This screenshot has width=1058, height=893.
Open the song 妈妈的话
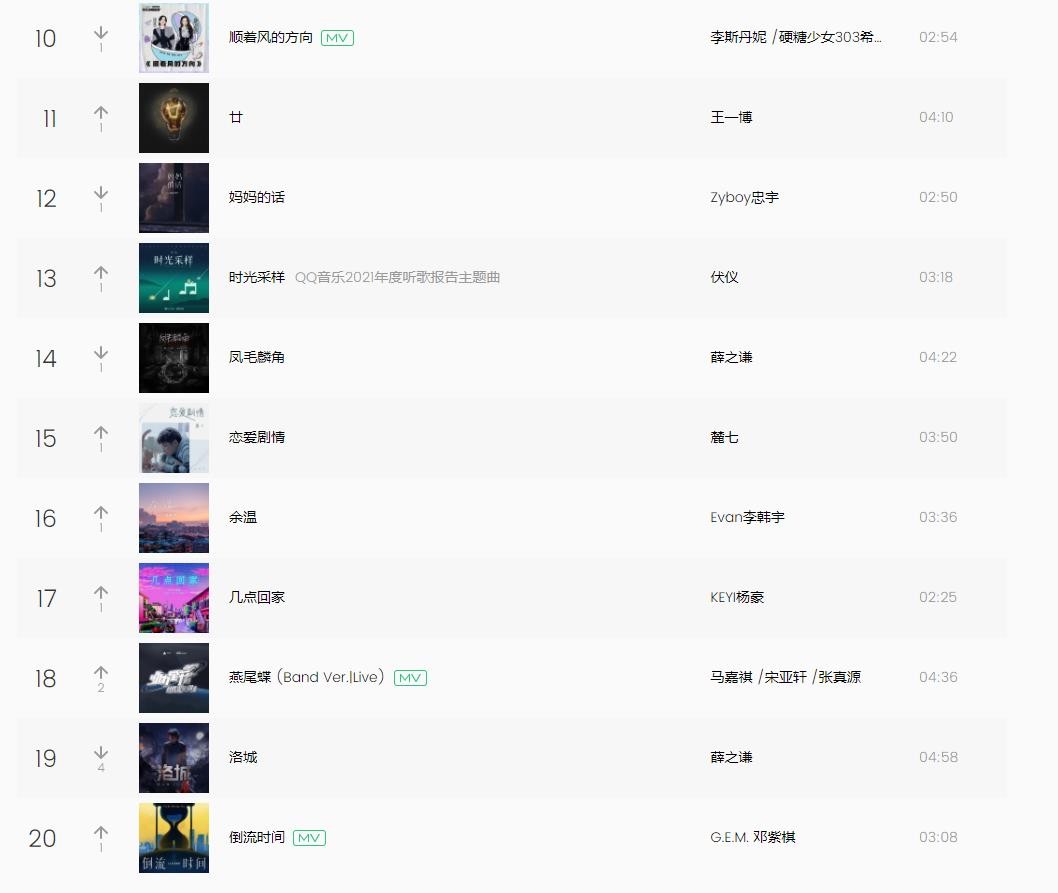click(257, 198)
